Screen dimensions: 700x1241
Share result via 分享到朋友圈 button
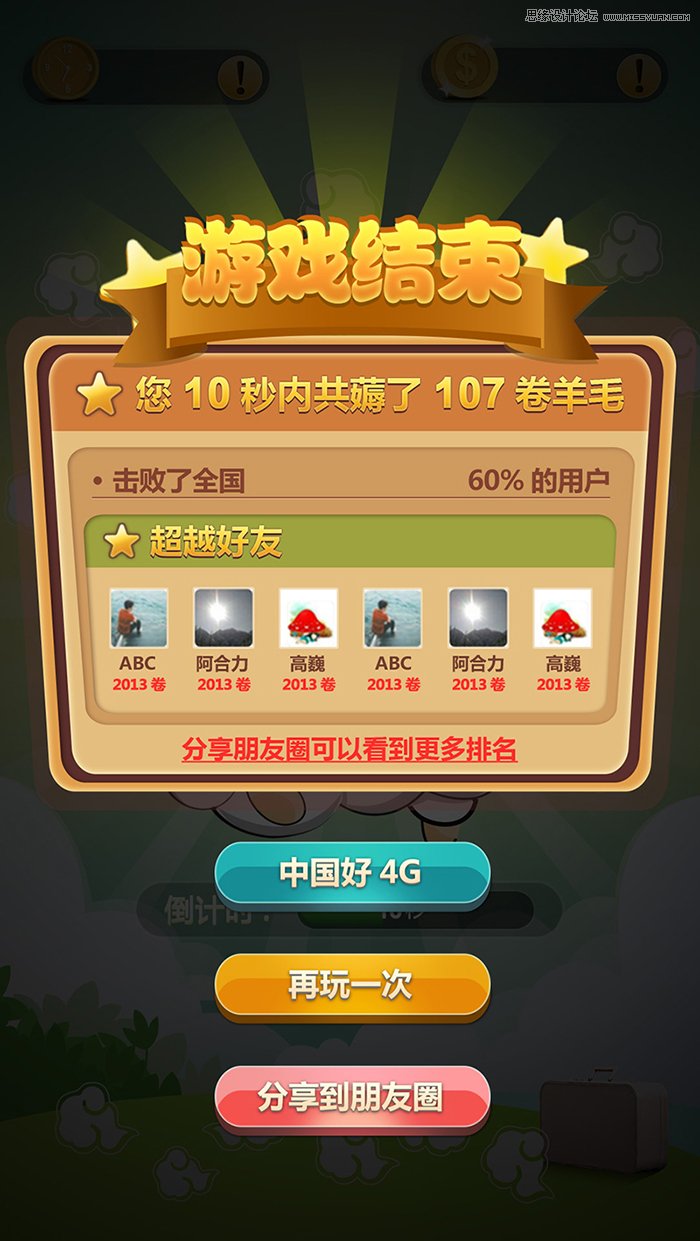click(351, 1097)
